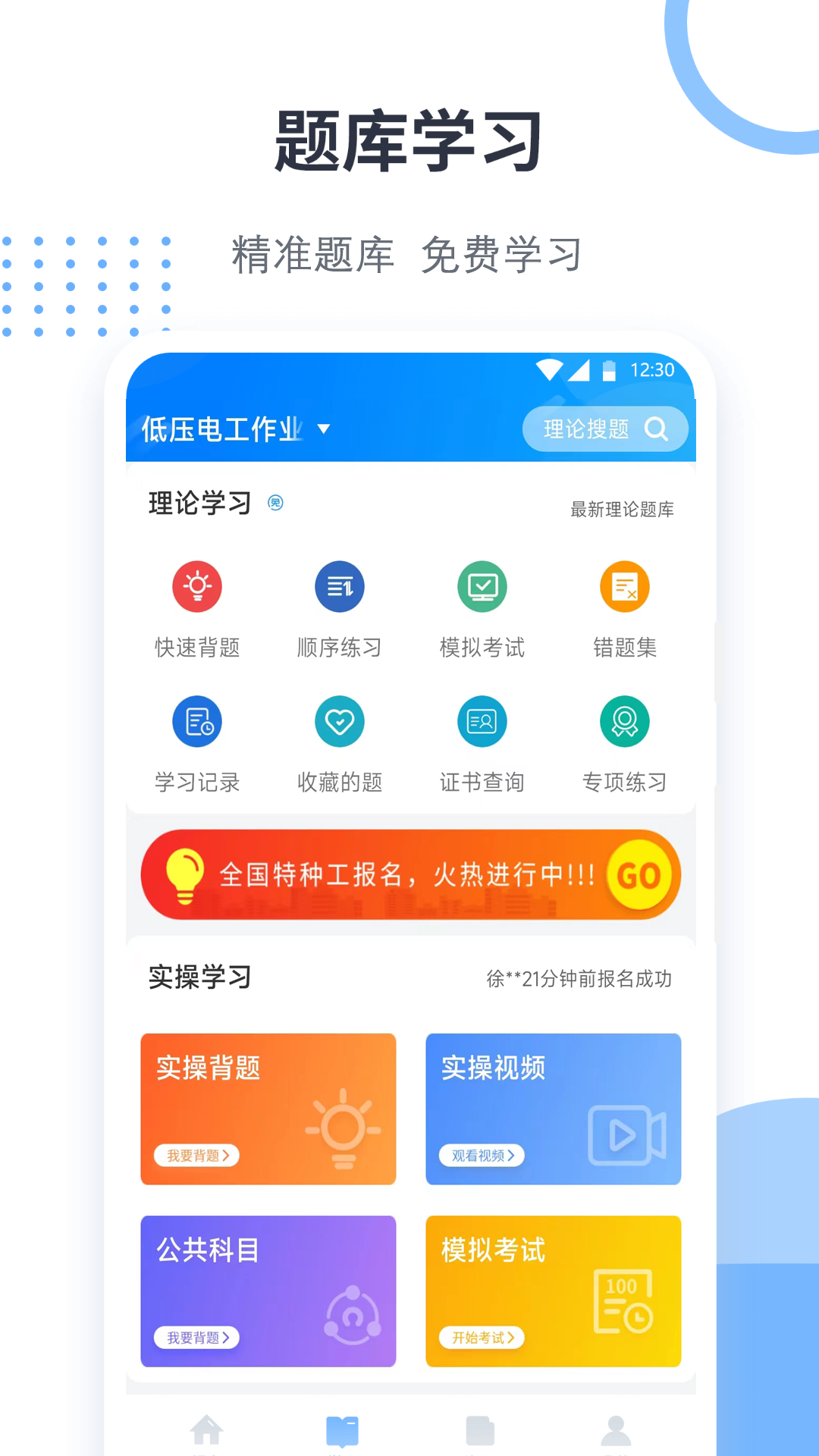Open the 错题集 wrong-question collection icon
Image resolution: width=819 pixels, height=1456 pixels.
(x=625, y=585)
